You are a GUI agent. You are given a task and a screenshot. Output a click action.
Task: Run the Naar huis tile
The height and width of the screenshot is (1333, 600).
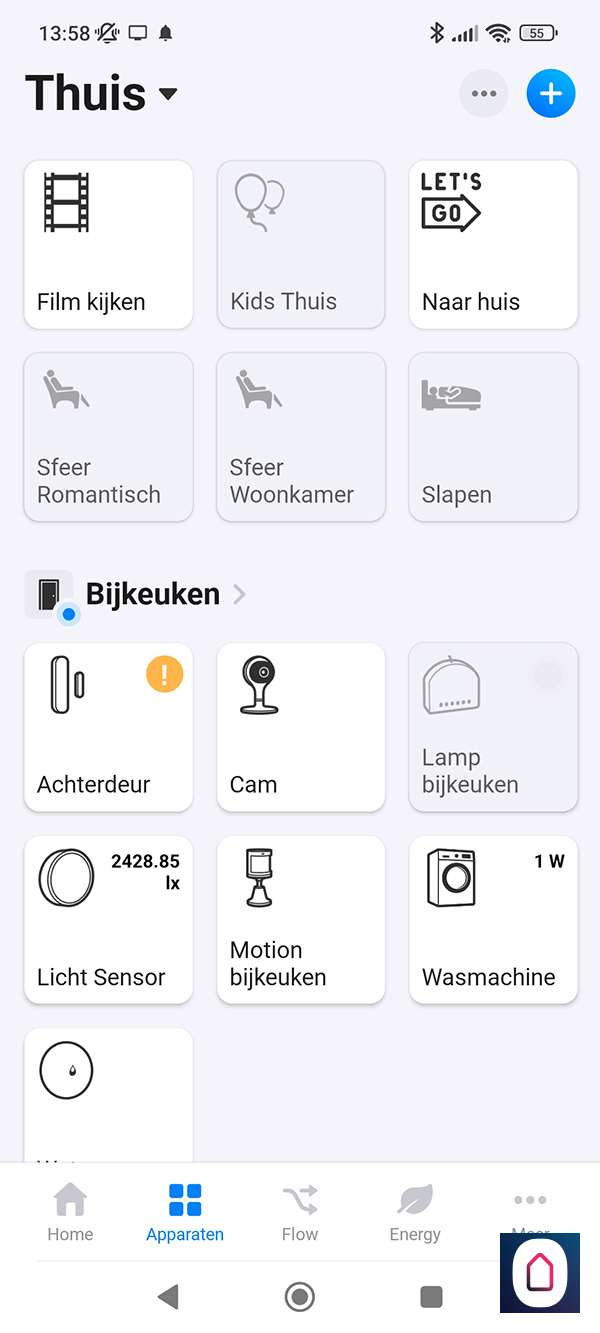click(493, 244)
